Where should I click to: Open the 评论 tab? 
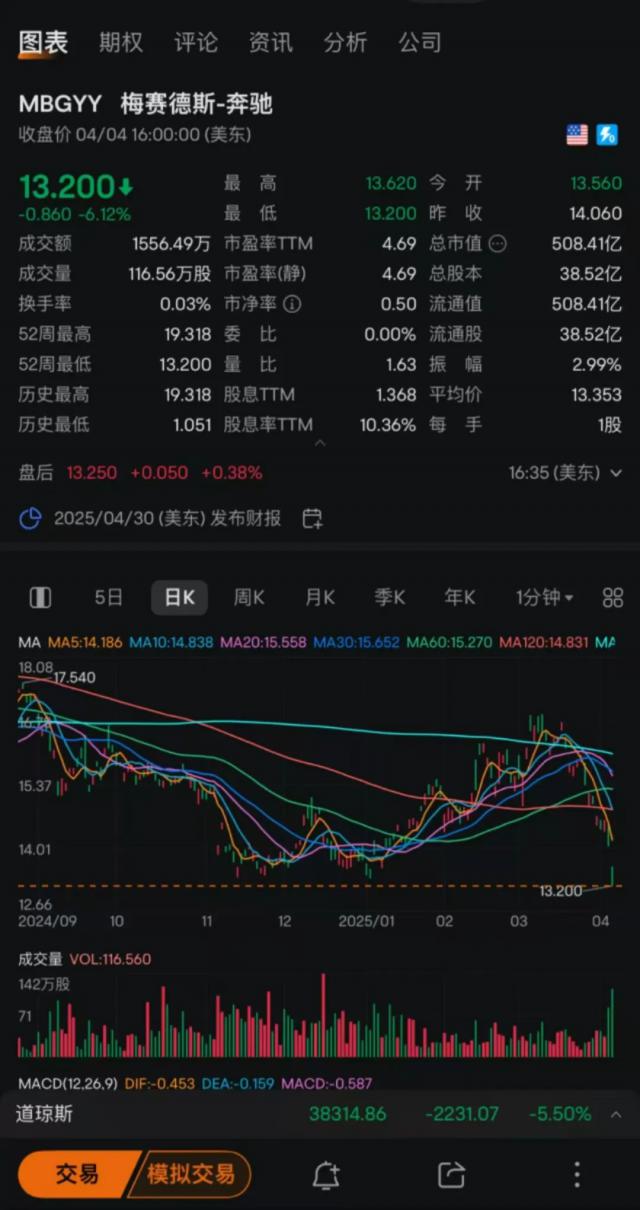click(196, 42)
